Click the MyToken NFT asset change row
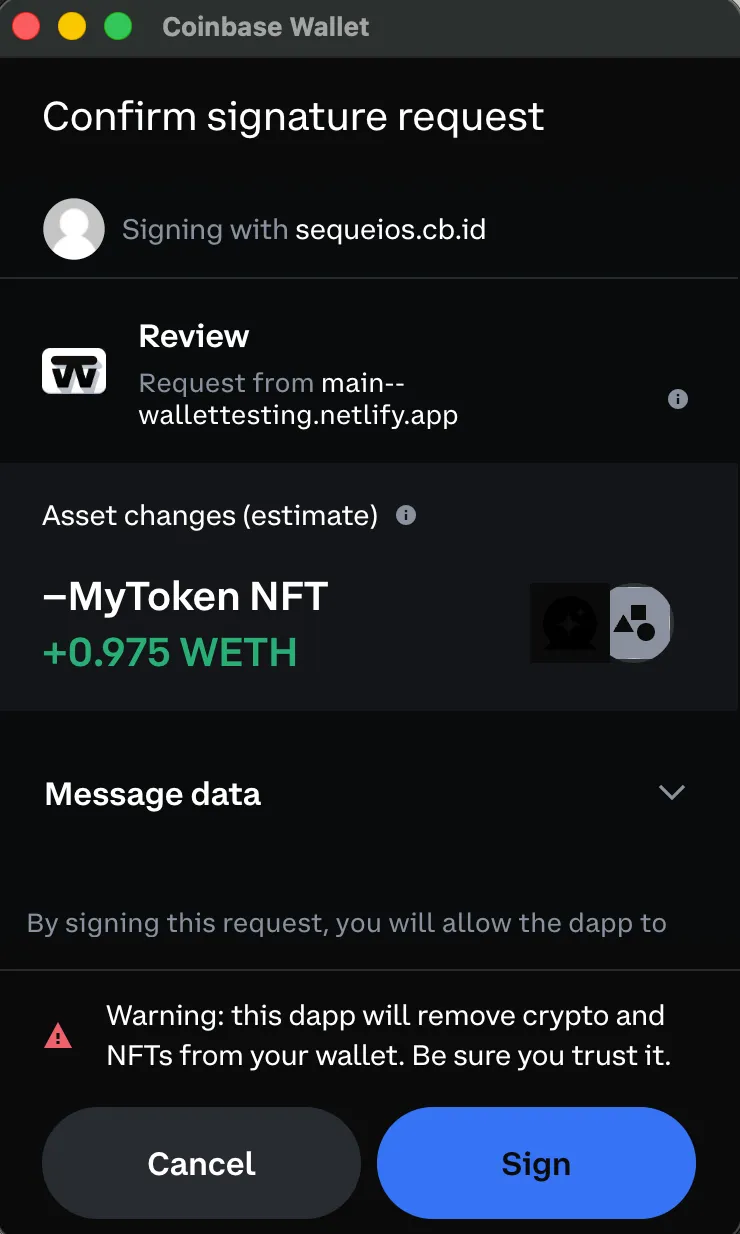The width and height of the screenshot is (740, 1234). 184,595
